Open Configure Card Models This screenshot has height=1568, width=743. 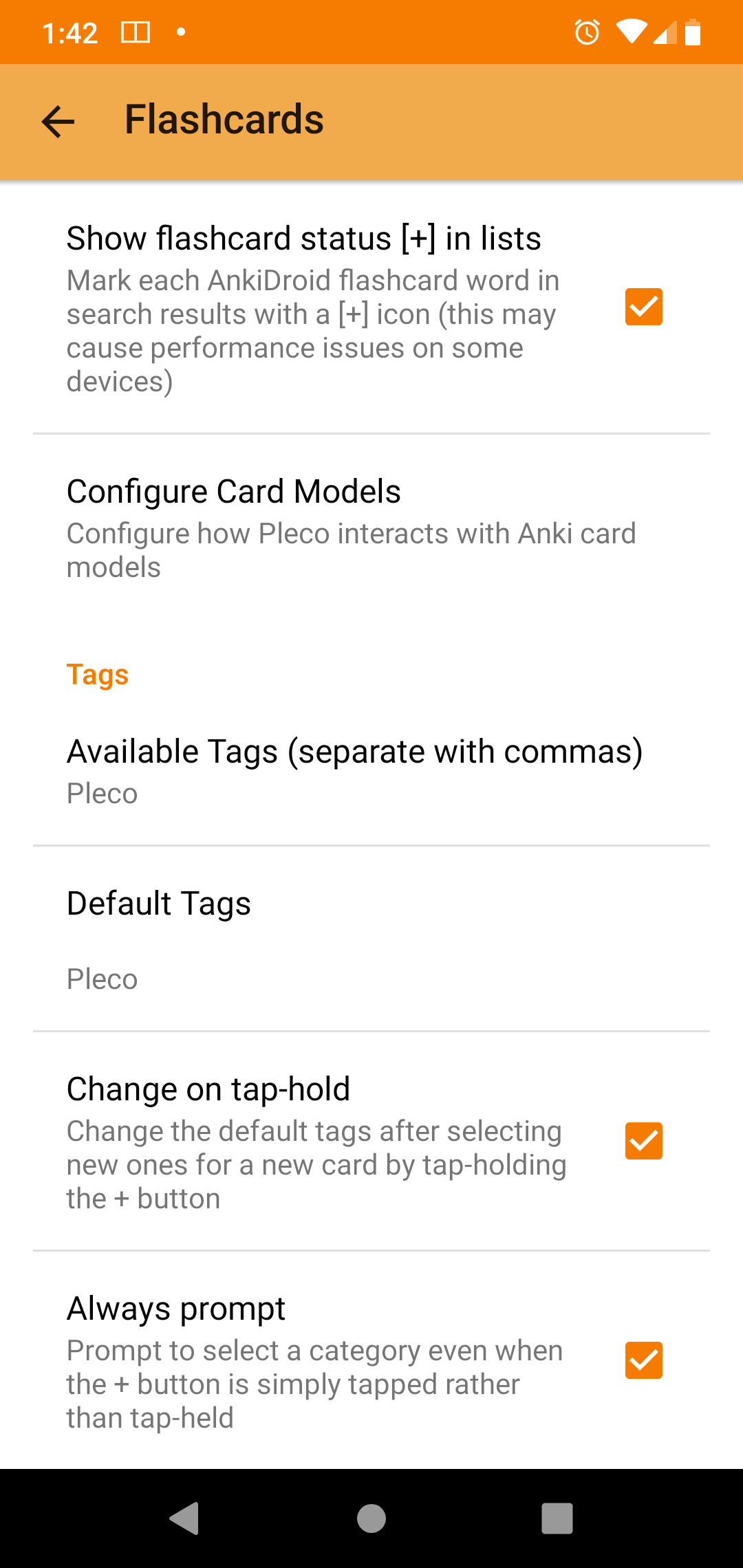coord(371,528)
